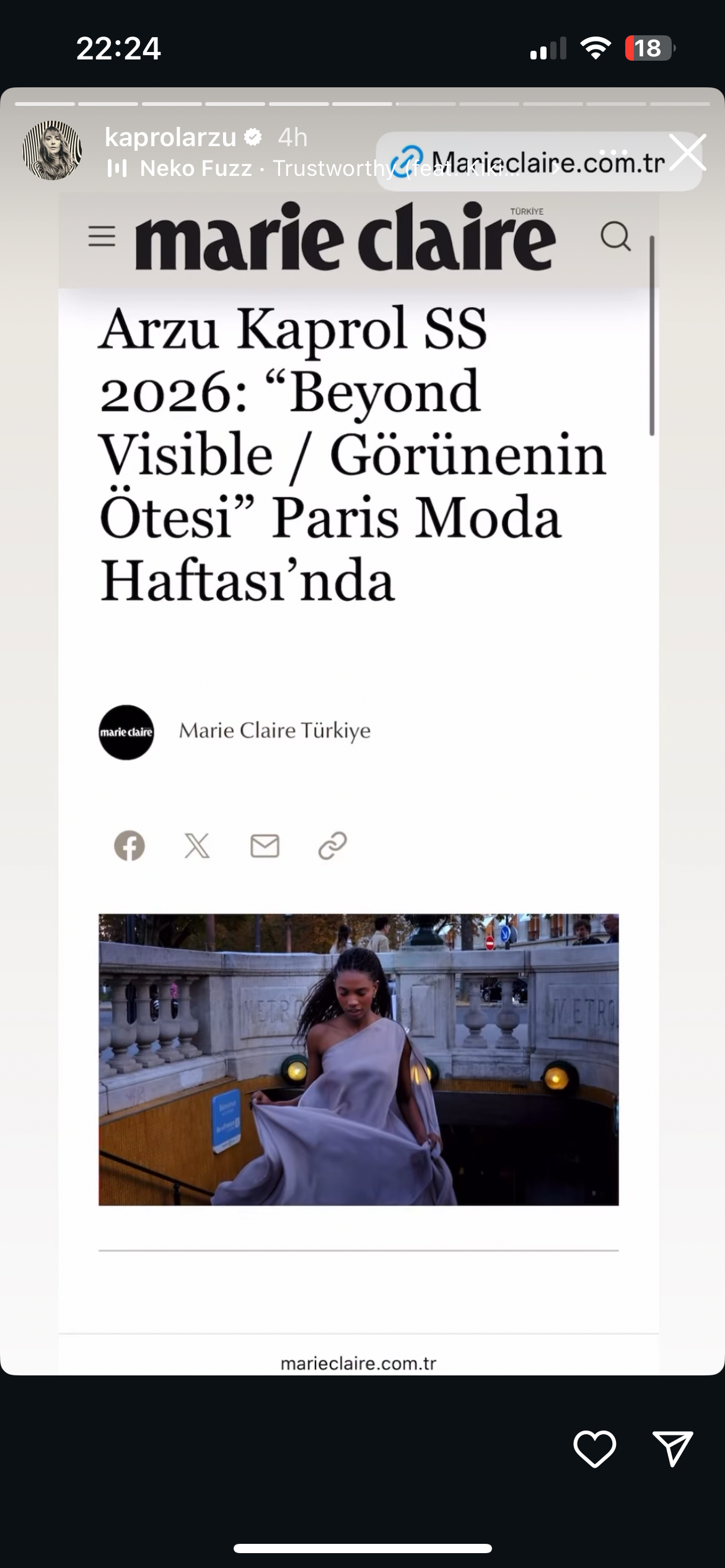The width and height of the screenshot is (725, 1568).
Task: Close the story with the X
Action: coord(688,152)
